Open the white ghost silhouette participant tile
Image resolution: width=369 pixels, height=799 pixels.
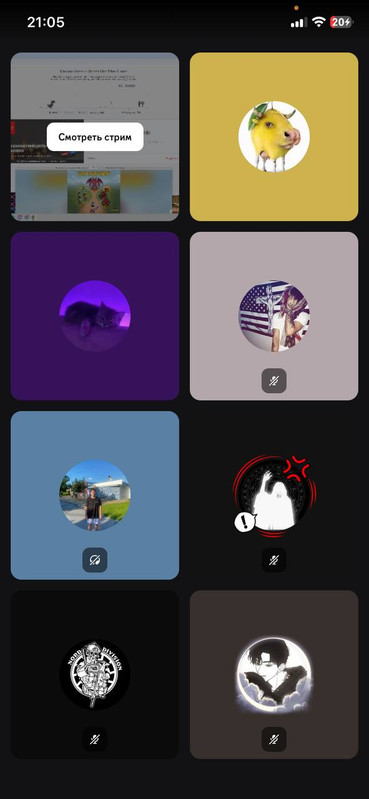[x=274, y=495]
